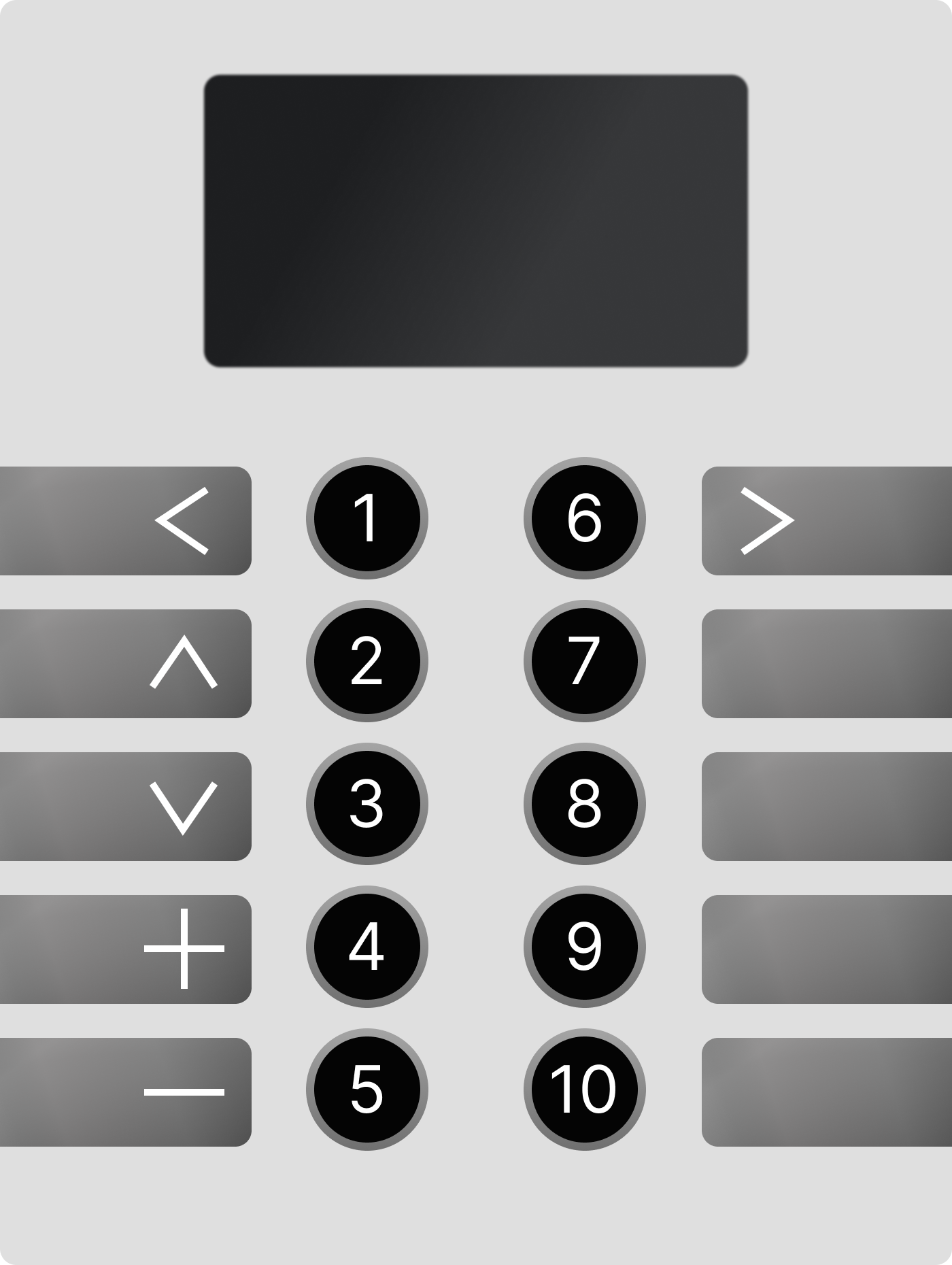The width and height of the screenshot is (952, 1265).
Task: Tap the left arrow button
Action: click(126, 521)
